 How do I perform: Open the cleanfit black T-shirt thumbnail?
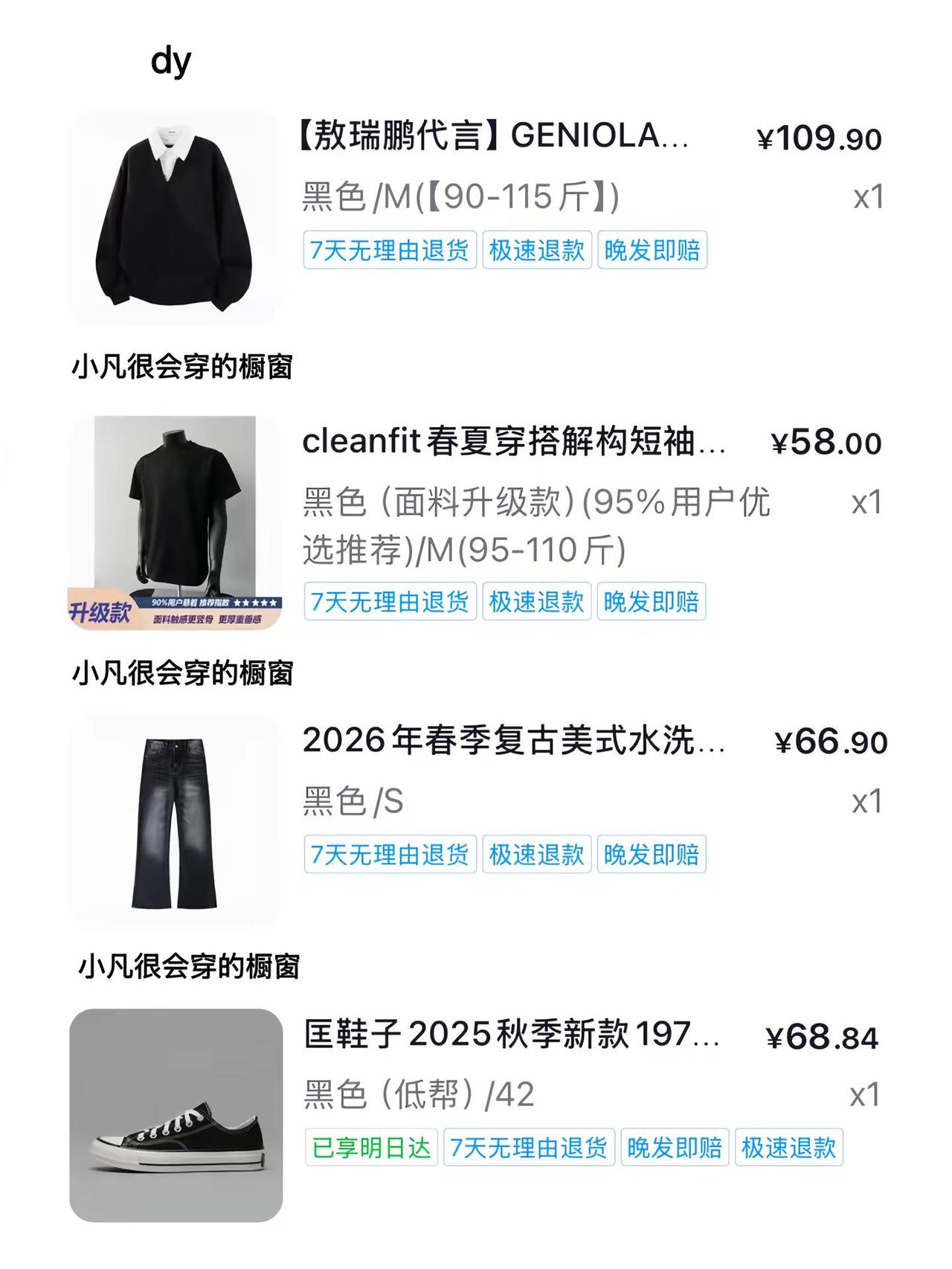(x=178, y=524)
